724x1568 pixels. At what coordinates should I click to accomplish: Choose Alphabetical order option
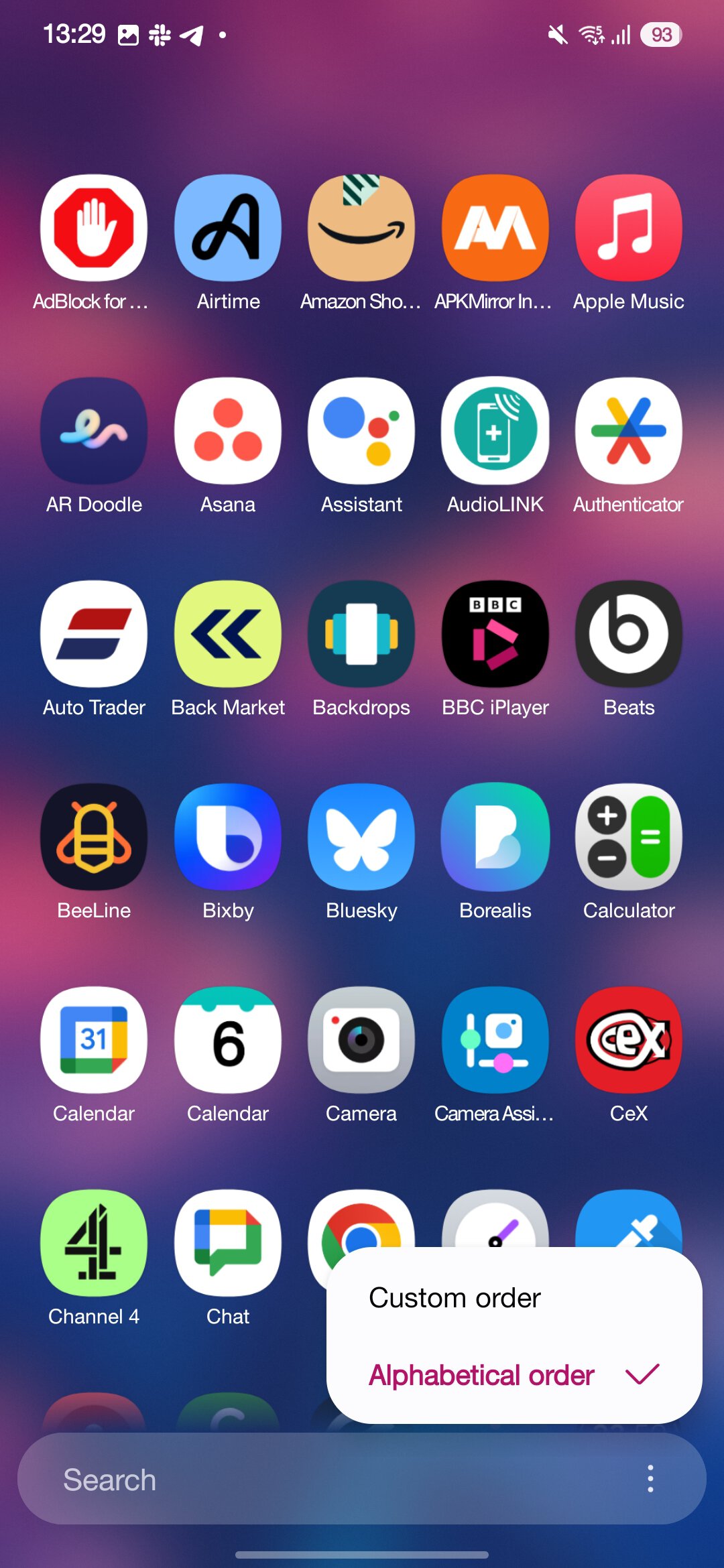click(483, 1375)
